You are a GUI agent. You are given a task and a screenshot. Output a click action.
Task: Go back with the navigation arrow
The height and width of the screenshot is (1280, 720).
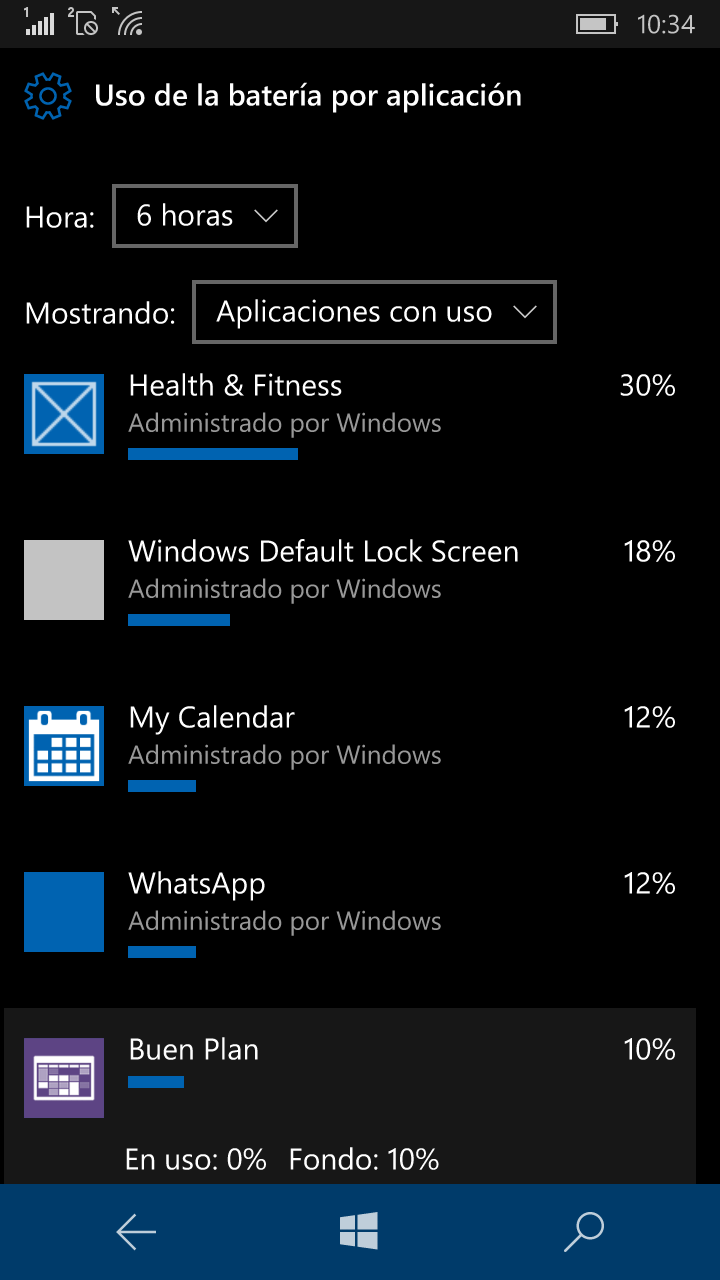136,1232
